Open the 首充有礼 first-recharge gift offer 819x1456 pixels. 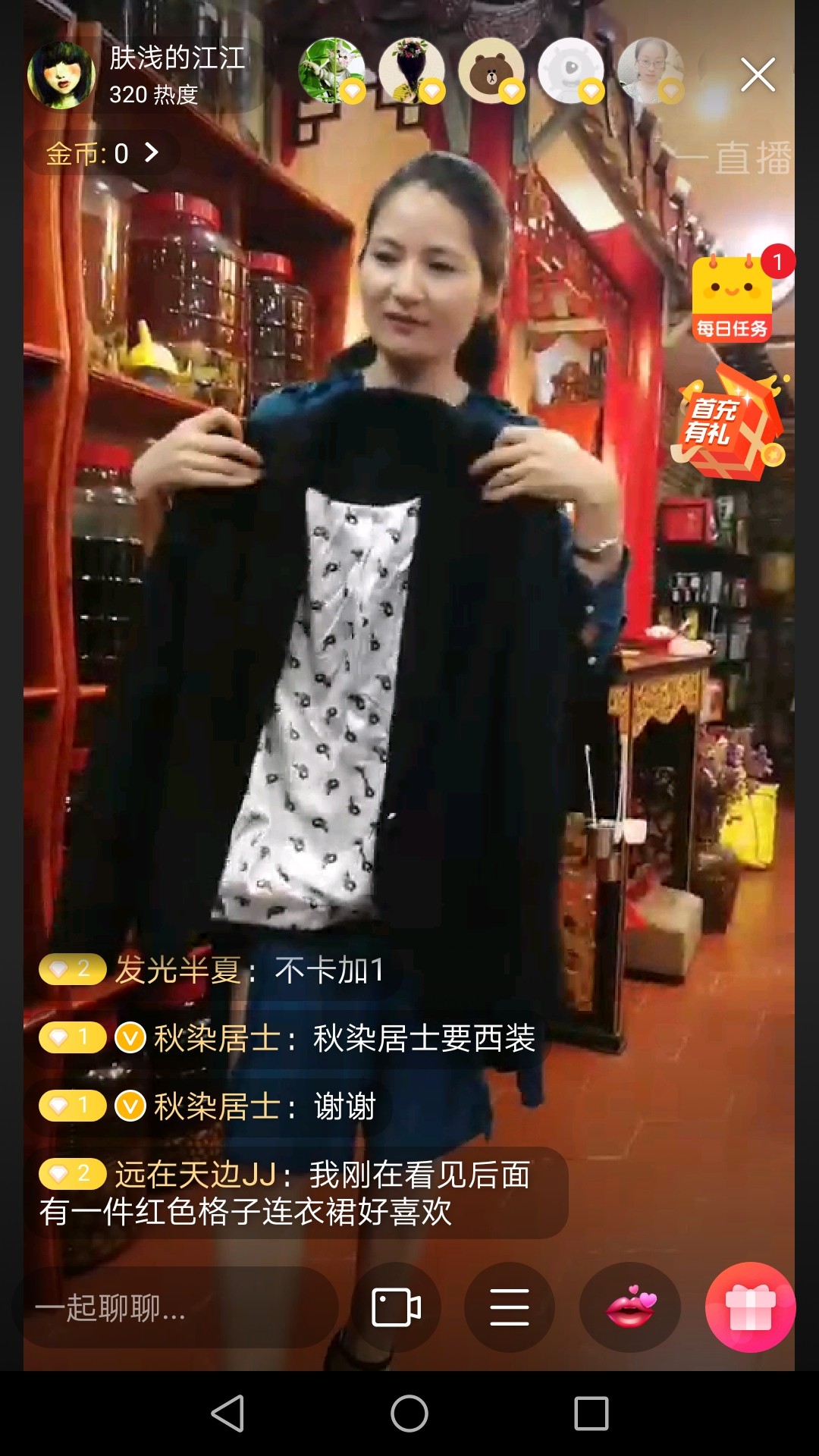[730, 422]
